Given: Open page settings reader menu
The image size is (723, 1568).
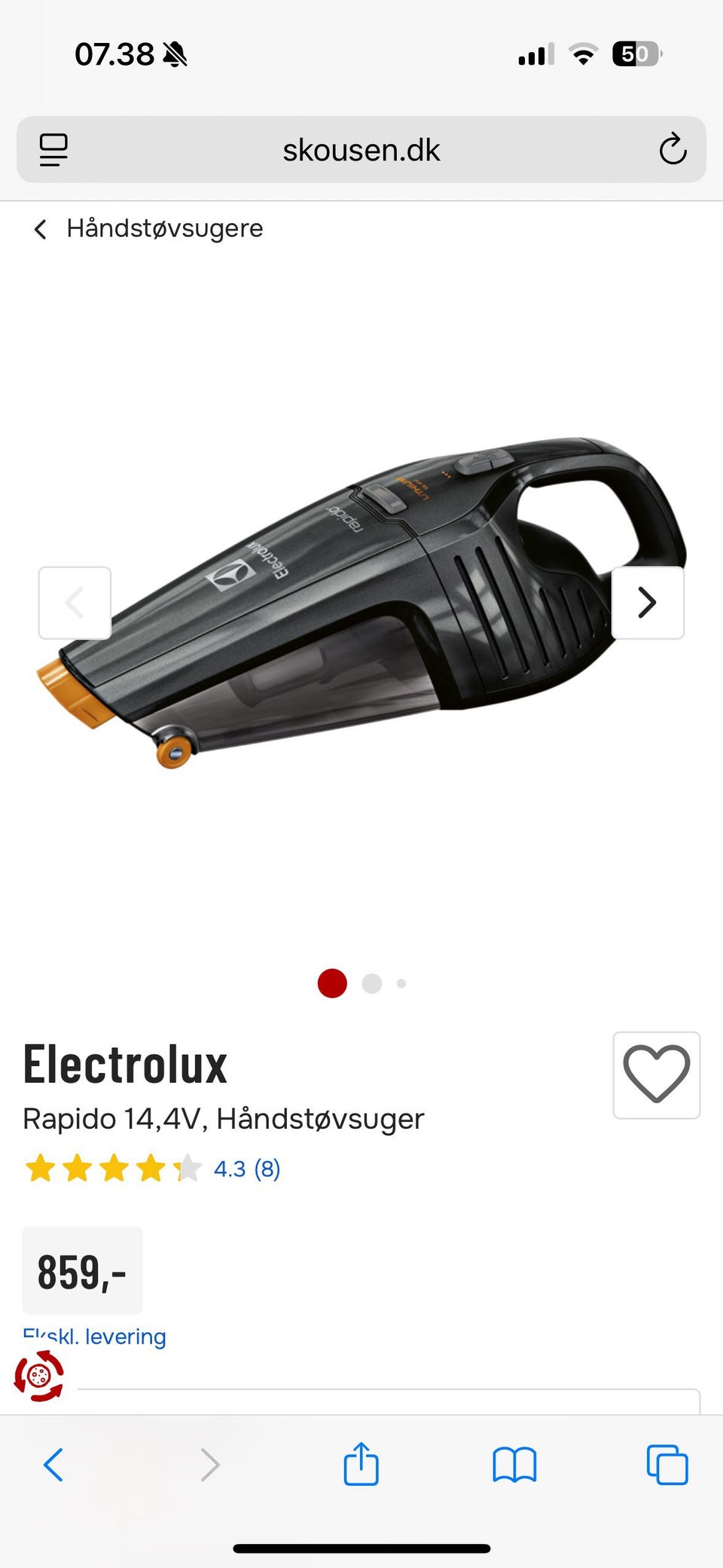Looking at the screenshot, I should tap(53, 150).
